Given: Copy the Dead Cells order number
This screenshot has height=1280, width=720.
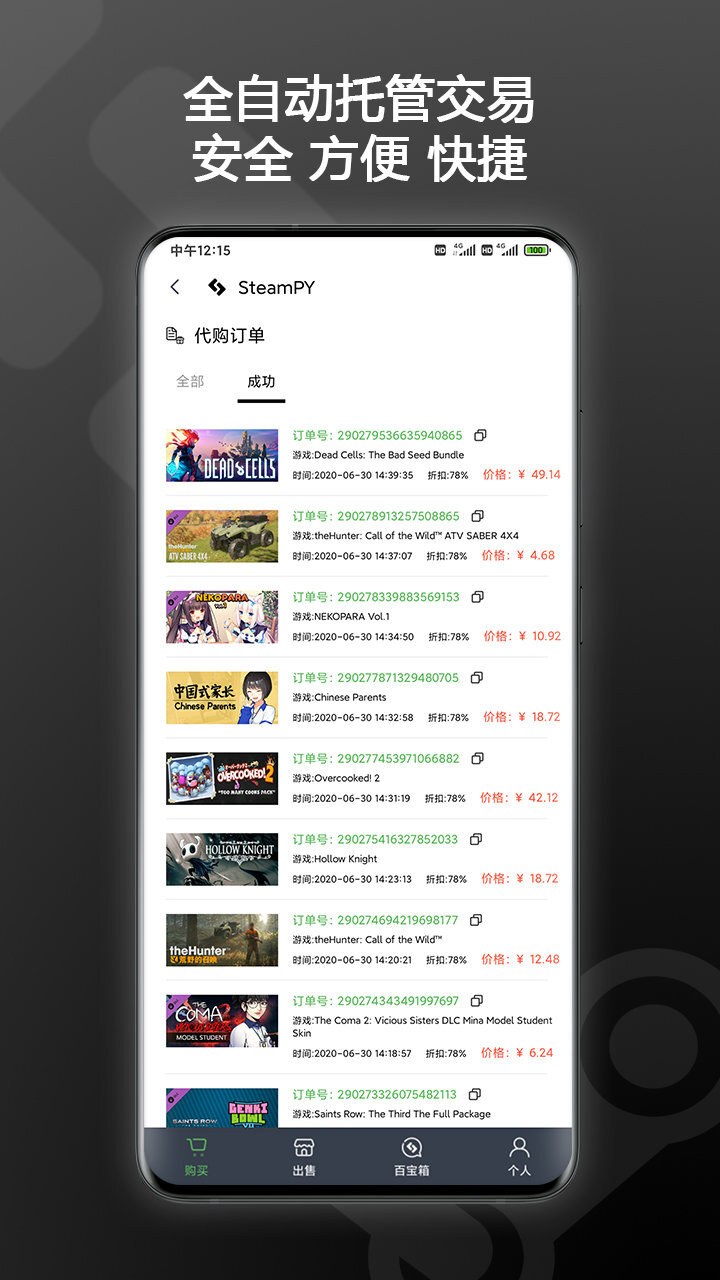Looking at the screenshot, I should click(x=478, y=434).
